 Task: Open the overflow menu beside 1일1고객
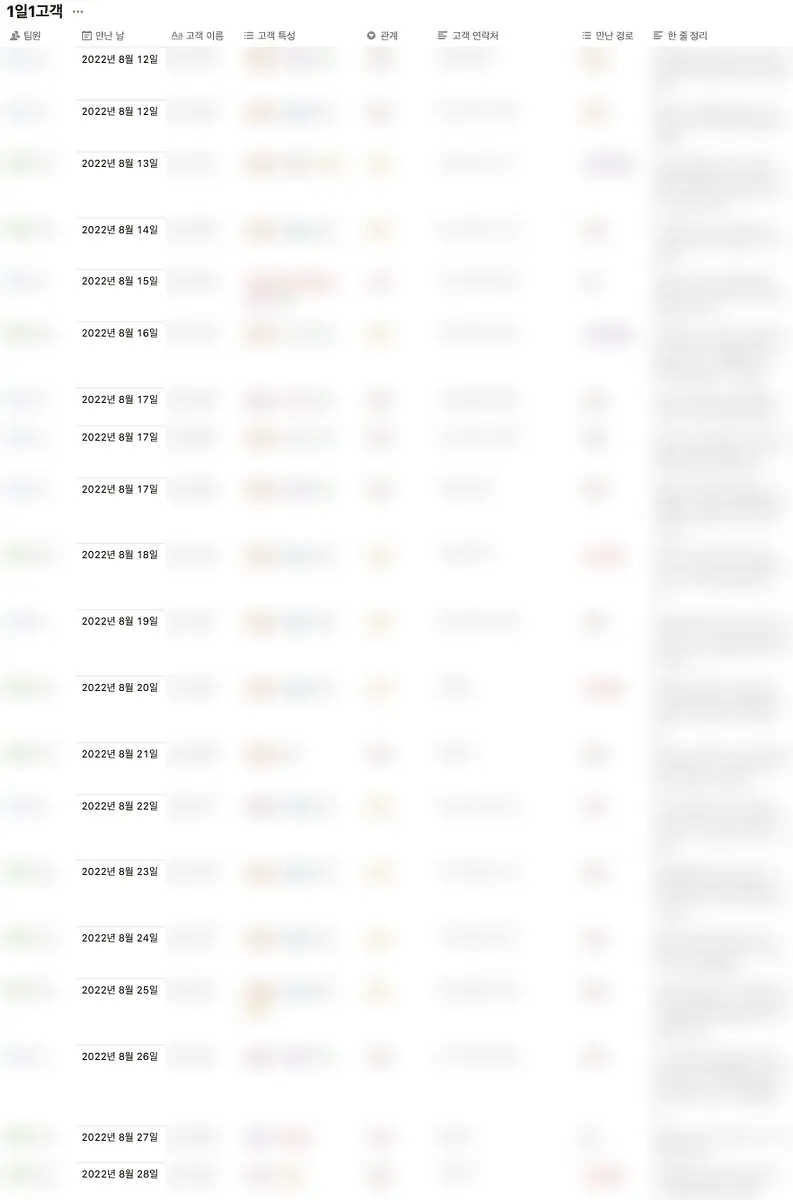78,12
